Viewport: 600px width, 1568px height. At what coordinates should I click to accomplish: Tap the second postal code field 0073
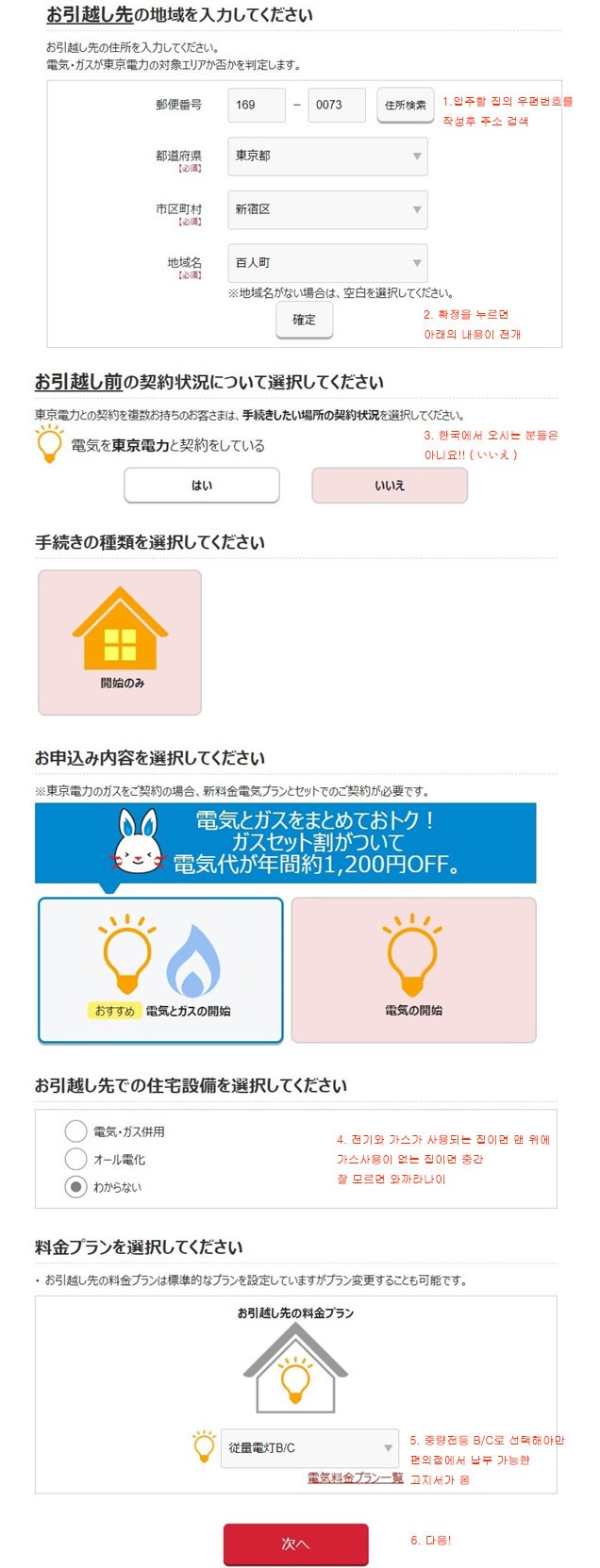pos(337,105)
